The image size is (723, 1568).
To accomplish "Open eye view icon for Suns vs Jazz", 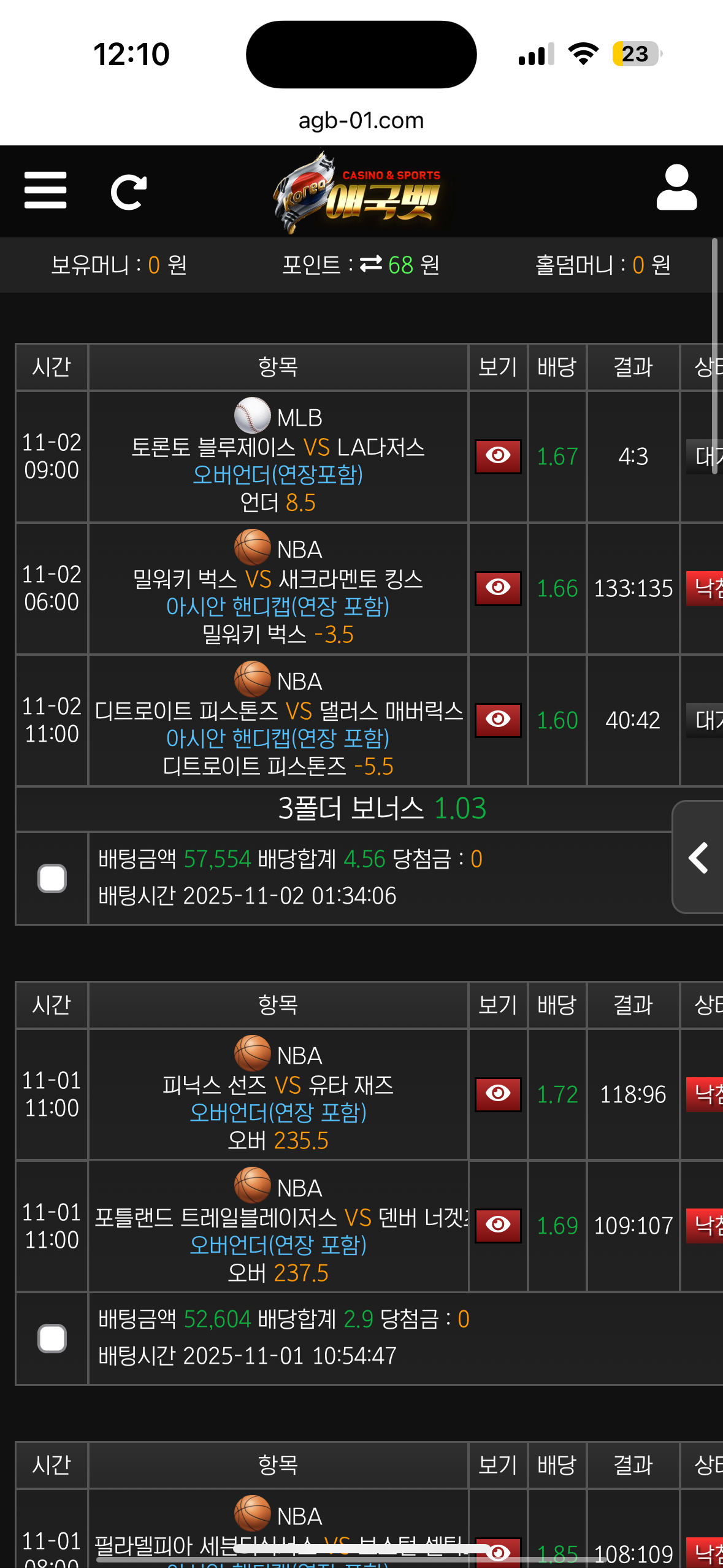I will [498, 1094].
